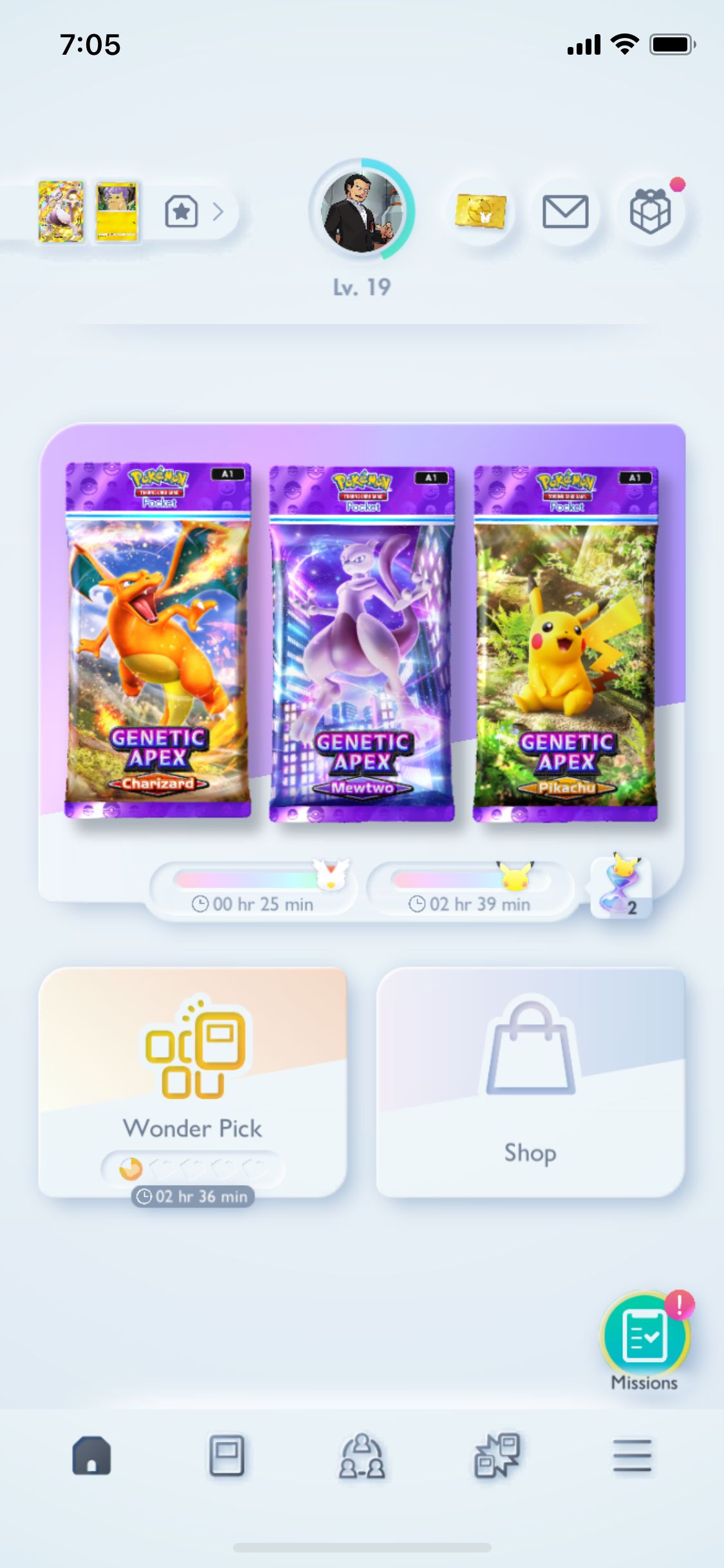Switch to the card collection tab
The height and width of the screenshot is (1568, 724).
tap(227, 1455)
